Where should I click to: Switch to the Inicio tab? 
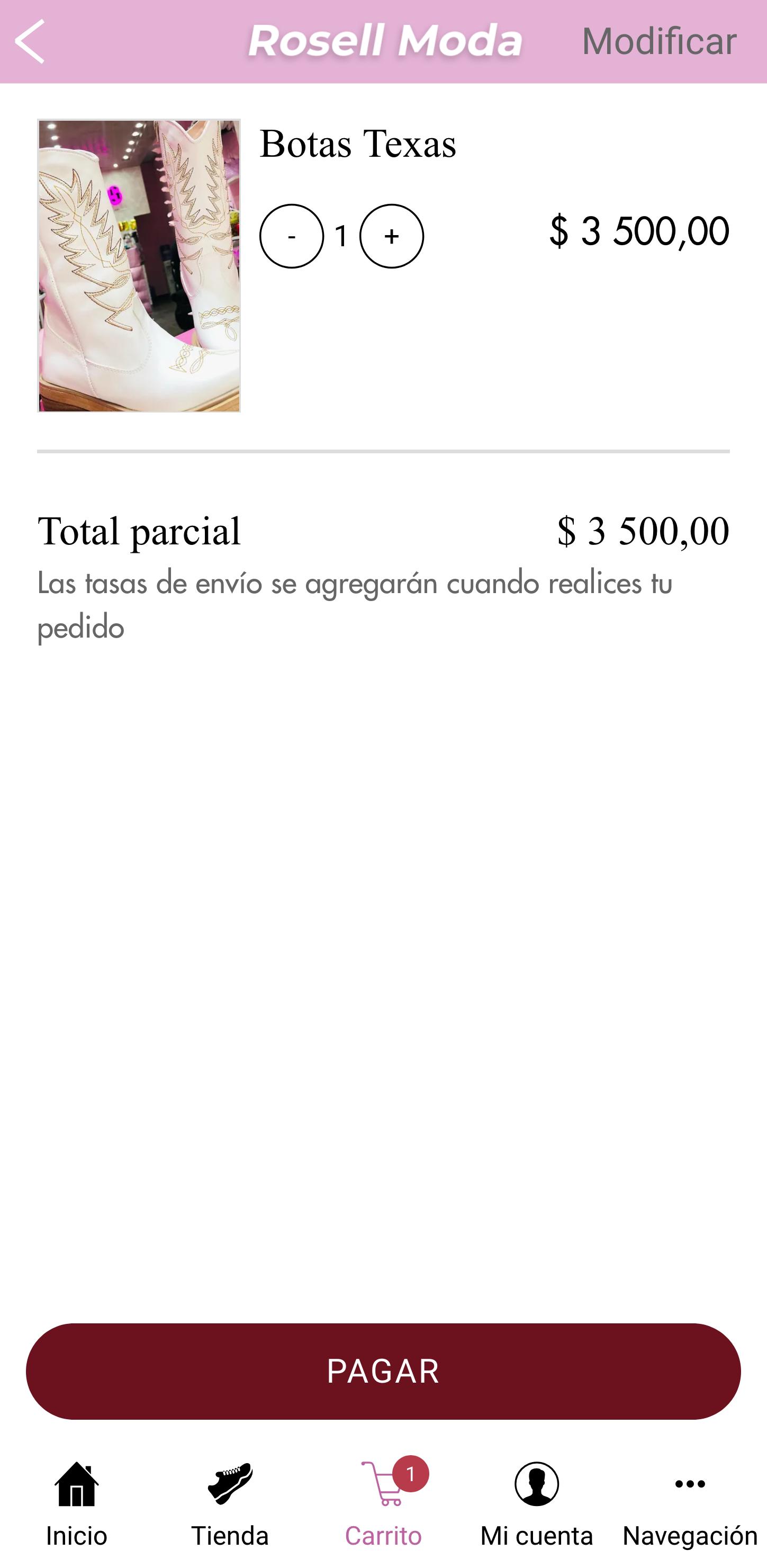[x=77, y=1503]
